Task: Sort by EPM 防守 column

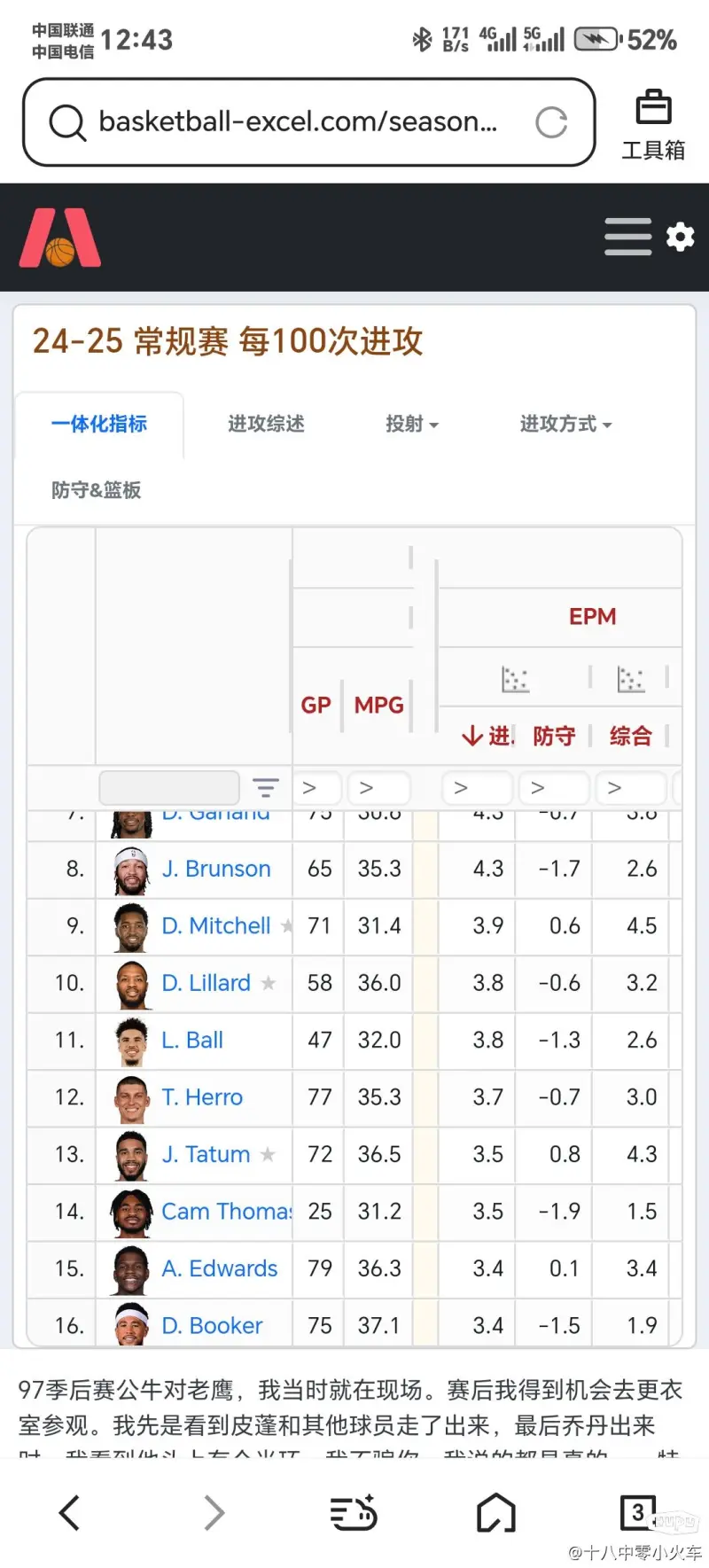Action: tap(554, 736)
